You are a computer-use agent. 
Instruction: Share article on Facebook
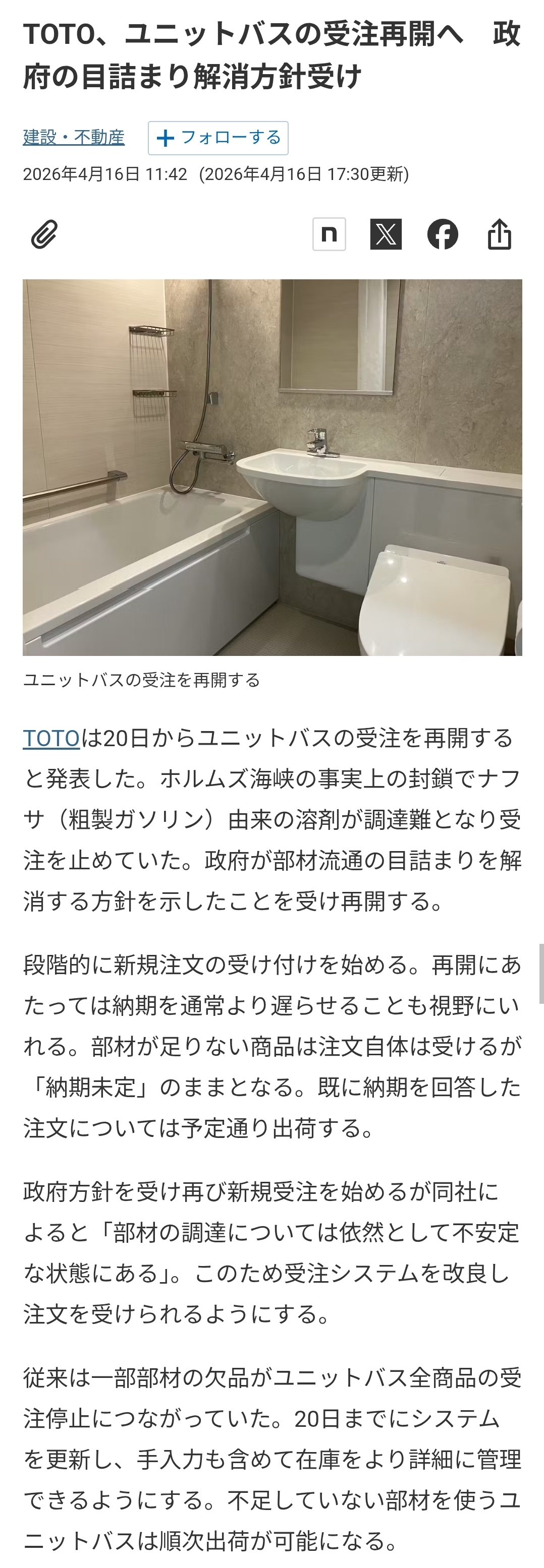(x=442, y=234)
